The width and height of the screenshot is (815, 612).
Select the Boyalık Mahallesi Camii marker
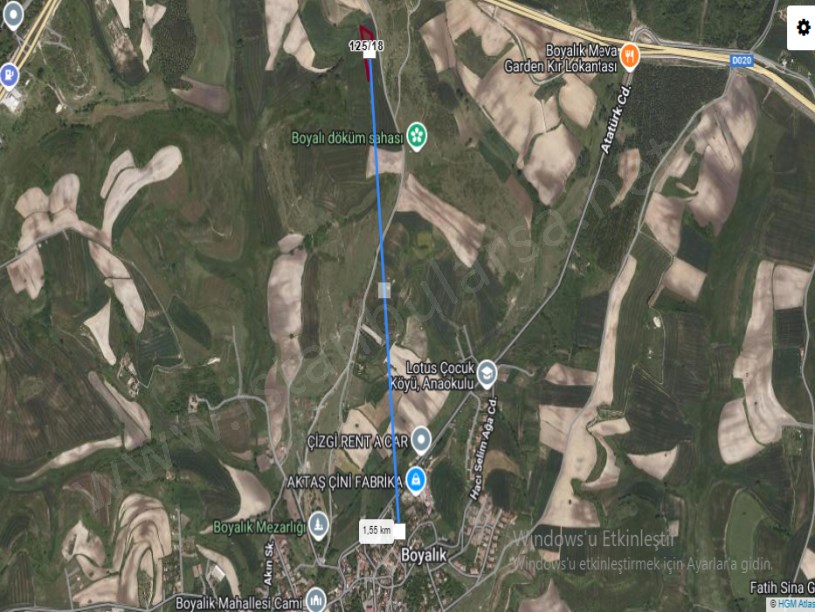[x=317, y=601]
